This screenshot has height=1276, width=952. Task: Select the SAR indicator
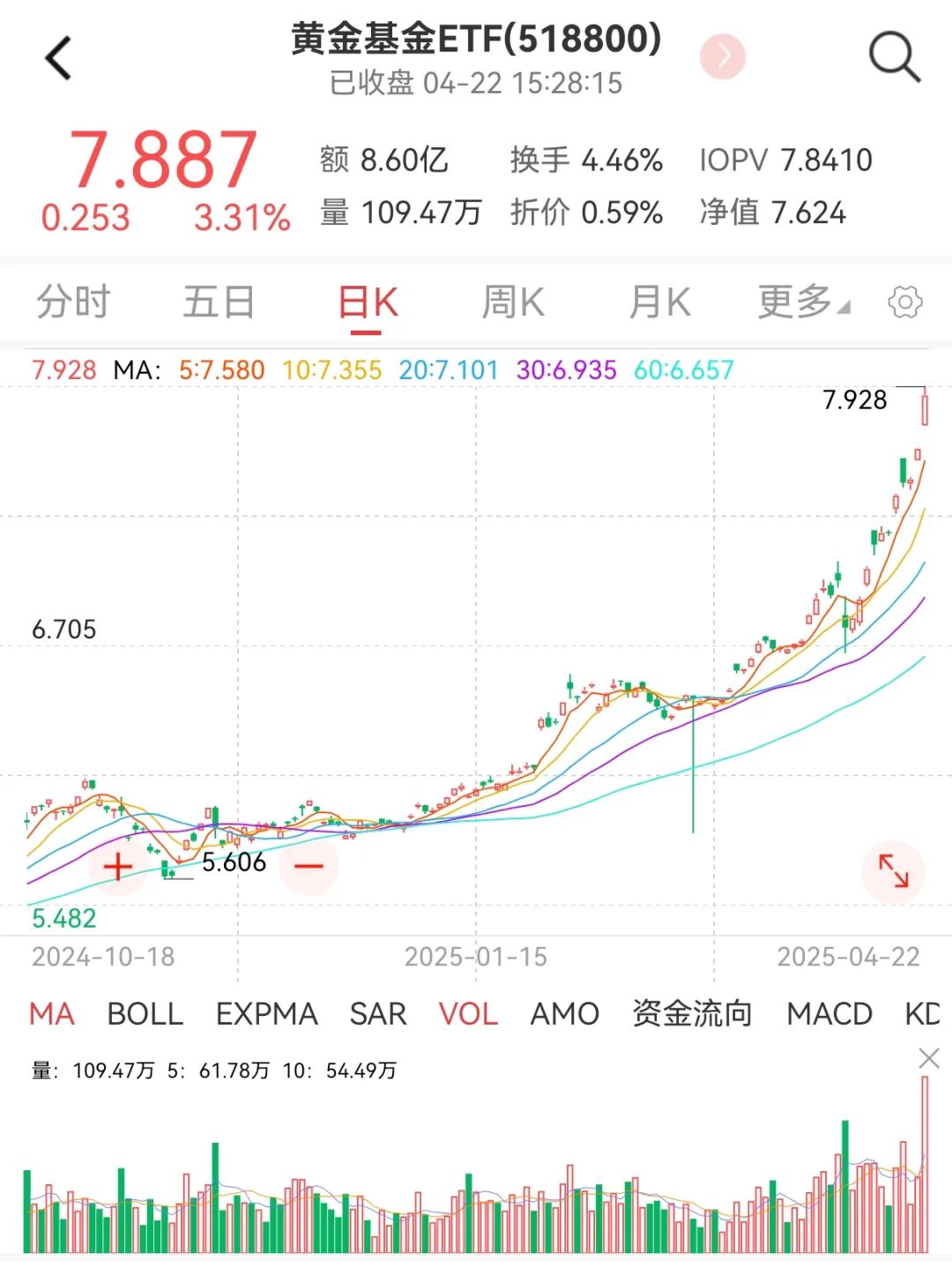(378, 1014)
